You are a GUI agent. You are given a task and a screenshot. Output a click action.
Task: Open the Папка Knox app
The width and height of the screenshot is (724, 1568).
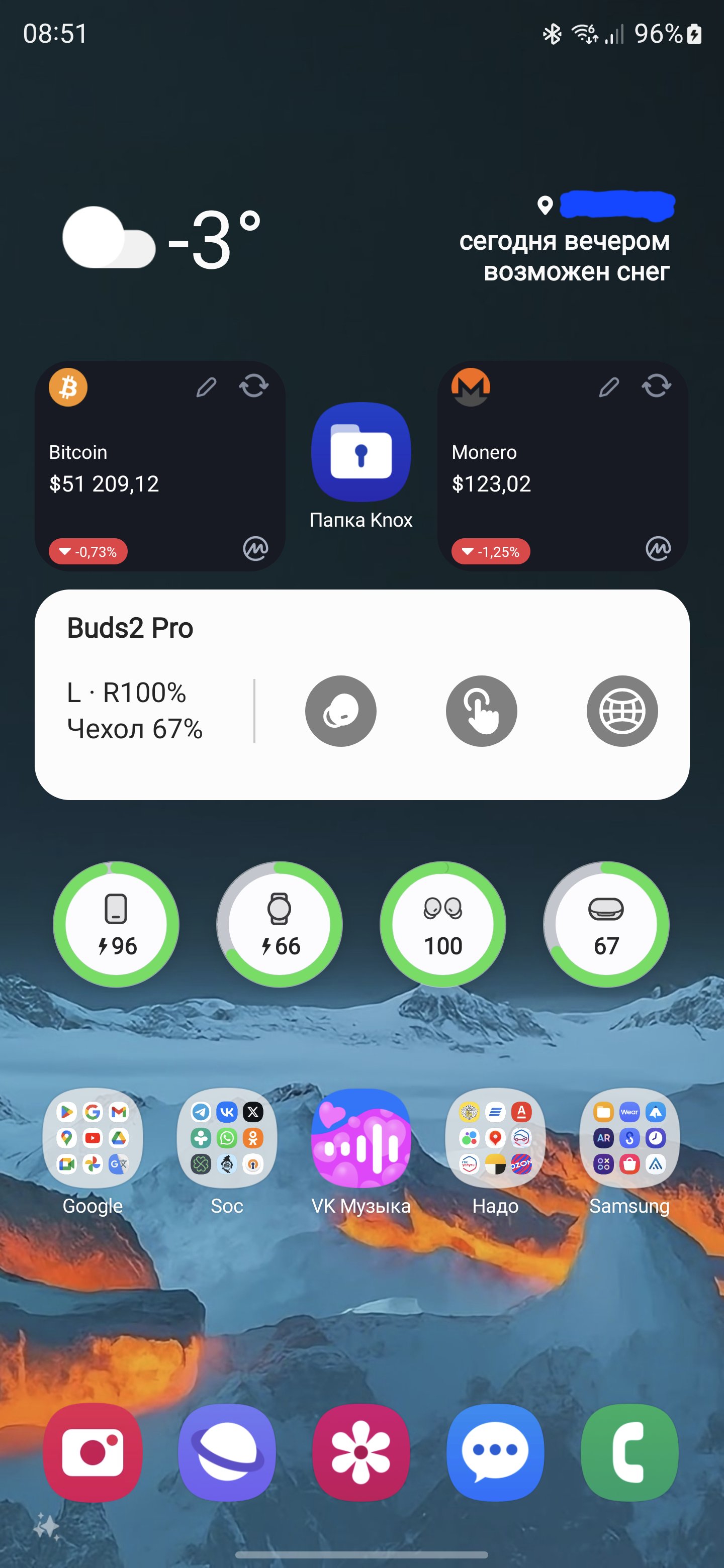(x=360, y=452)
